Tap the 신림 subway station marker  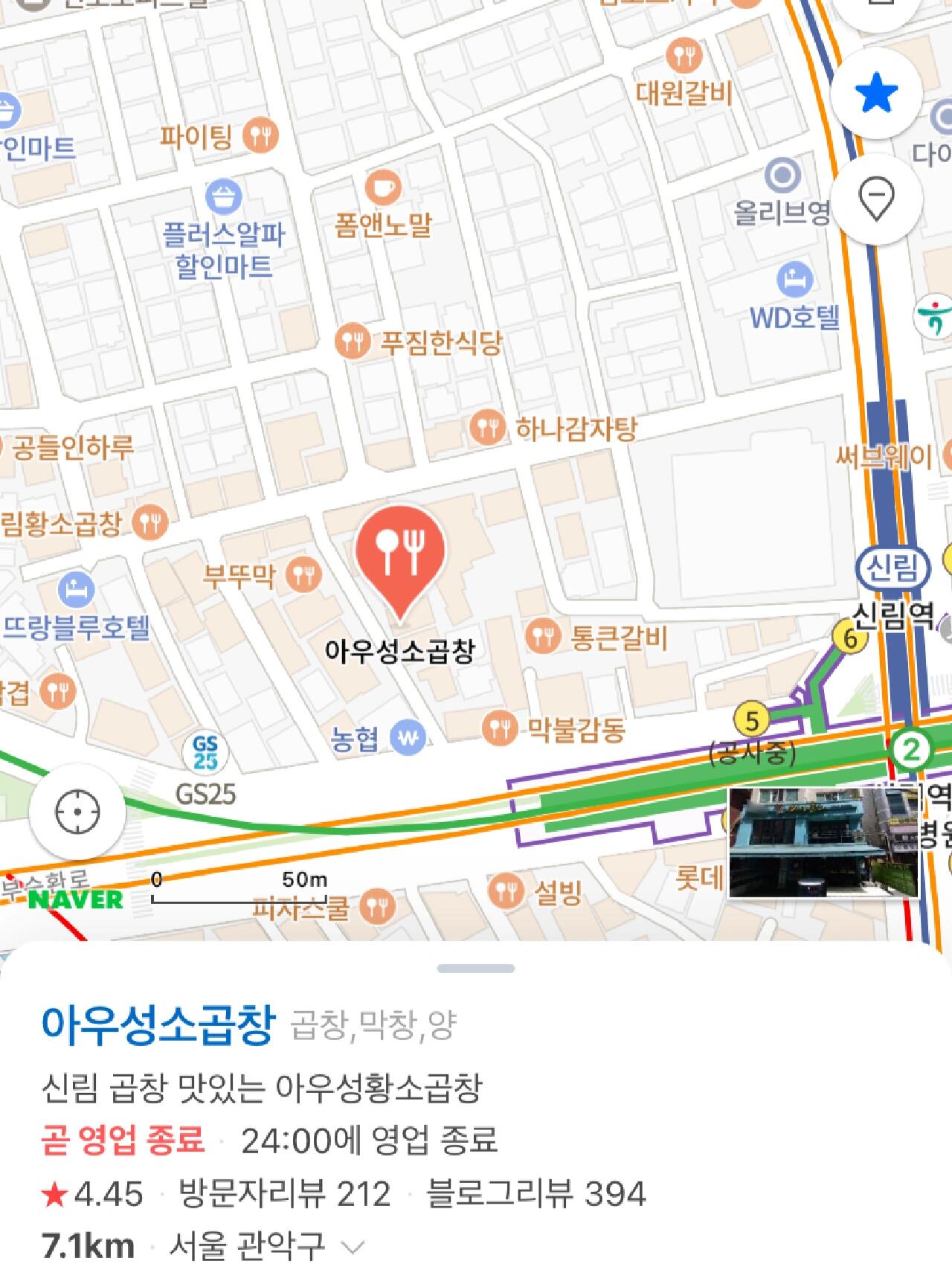click(893, 569)
